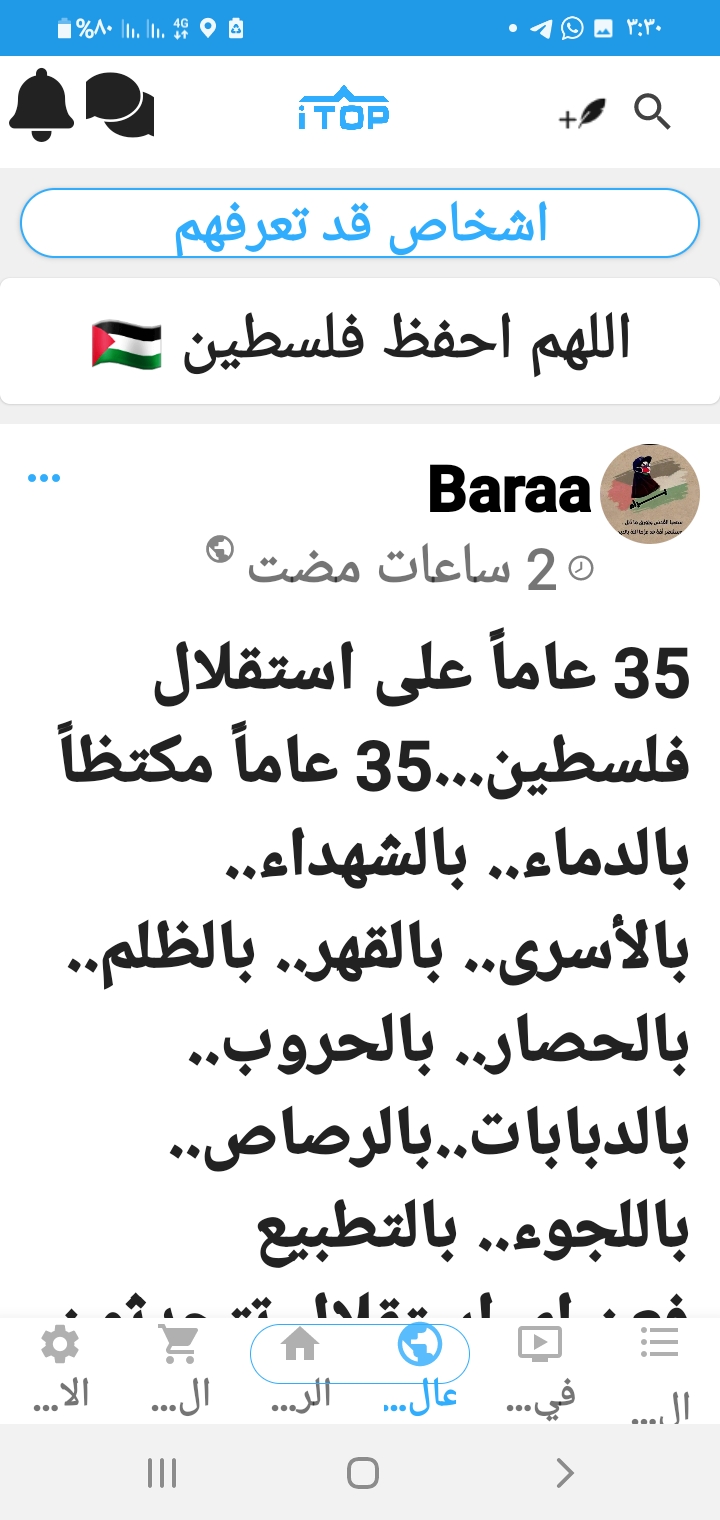This screenshot has height=1520, width=720.
Task: Tap the 'اللهم احفظ فلسطين' banner
Action: 360,341
